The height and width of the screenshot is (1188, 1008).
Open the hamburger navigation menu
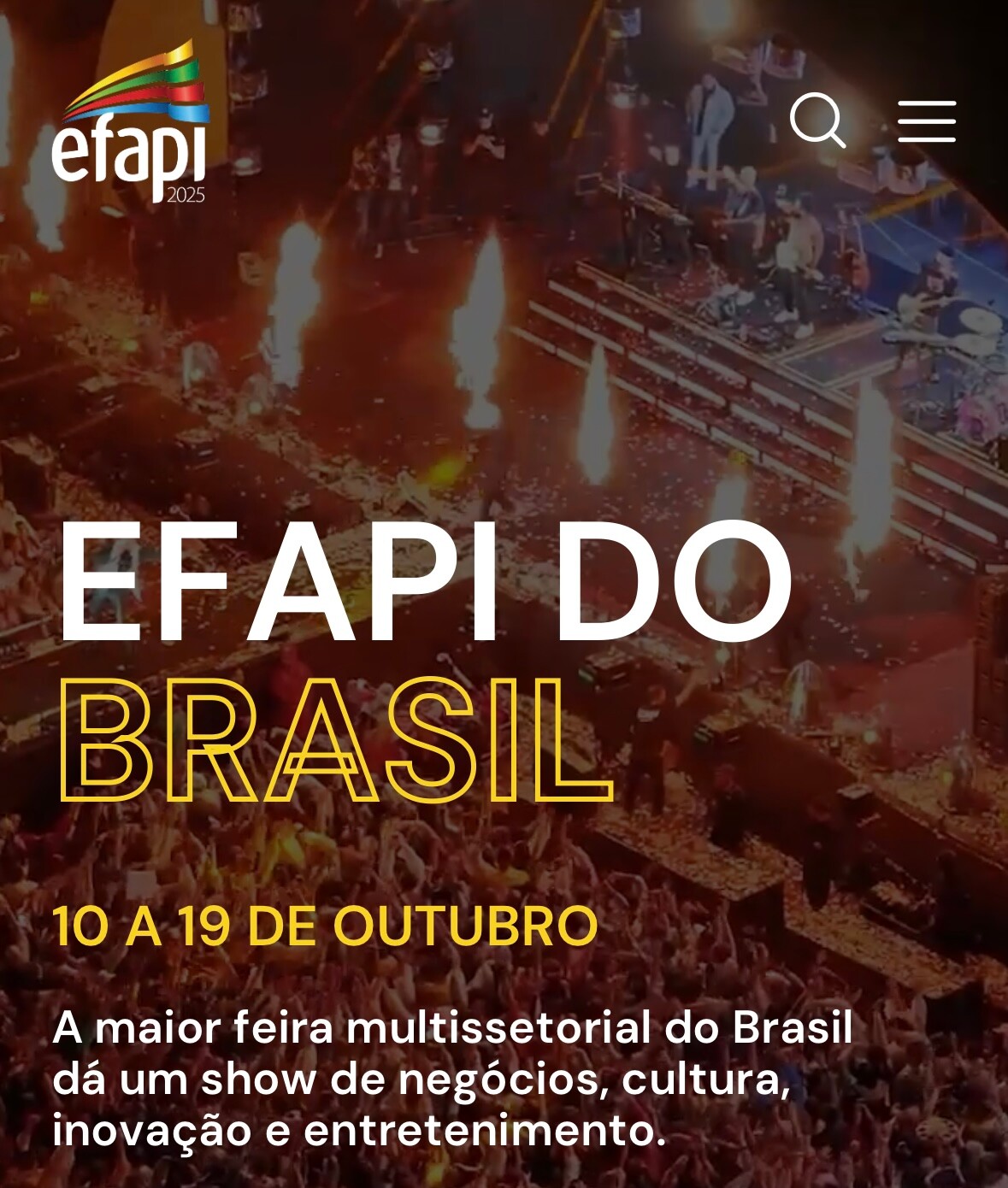click(x=927, y=121)
